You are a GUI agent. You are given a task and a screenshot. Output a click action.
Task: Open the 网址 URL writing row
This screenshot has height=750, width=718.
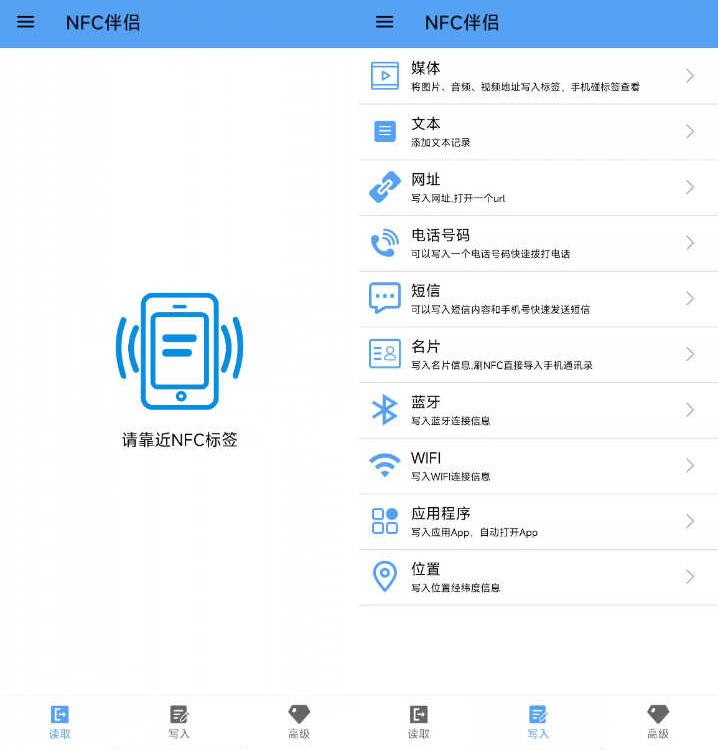click(537, 188)
